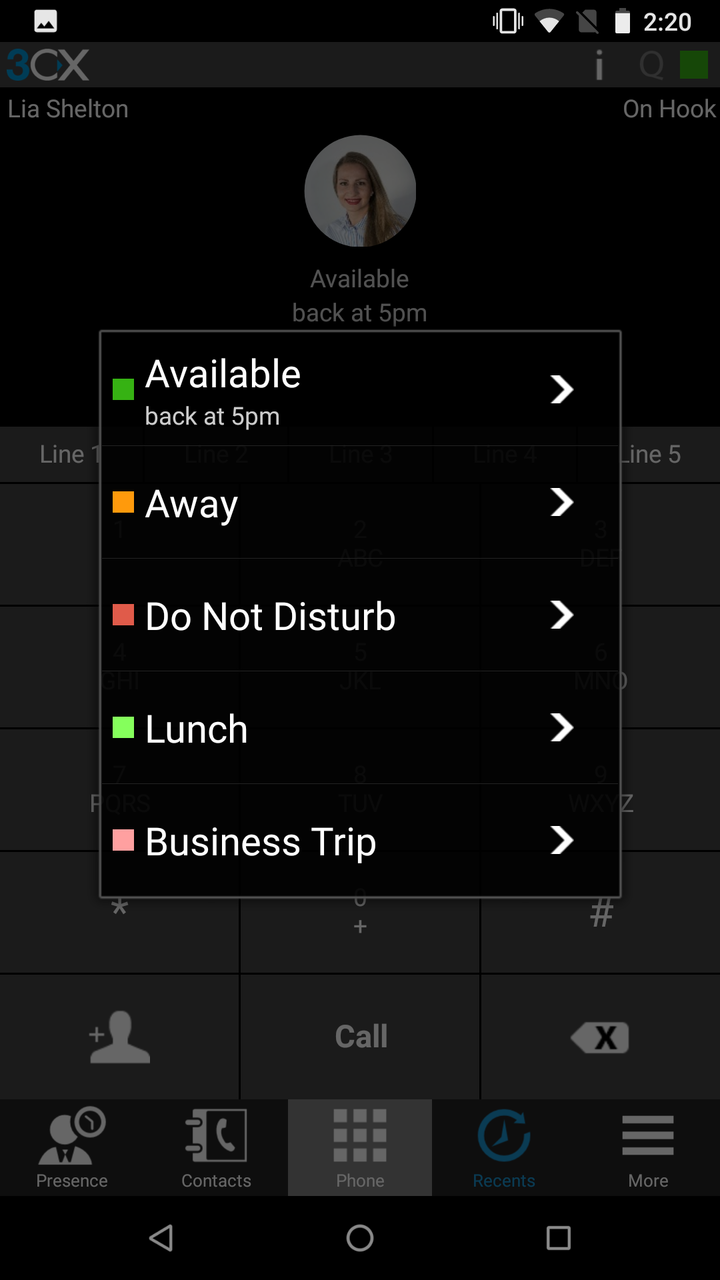The height and width of the screenshot is (1280, 720).
Task: Tap the Phone tab
Action: (360, 1148)
